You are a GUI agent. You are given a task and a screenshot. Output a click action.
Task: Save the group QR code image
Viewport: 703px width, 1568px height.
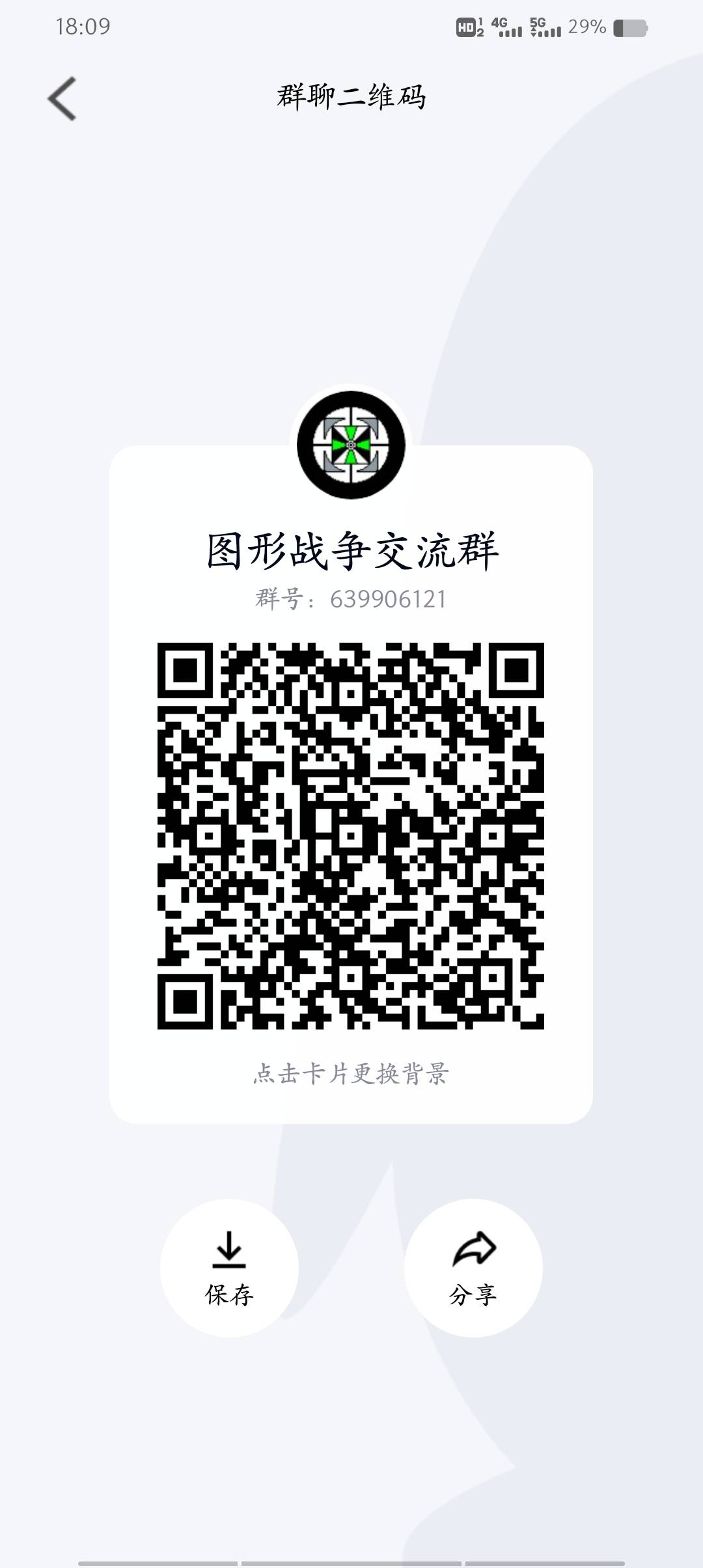[x=229, y=1268]
